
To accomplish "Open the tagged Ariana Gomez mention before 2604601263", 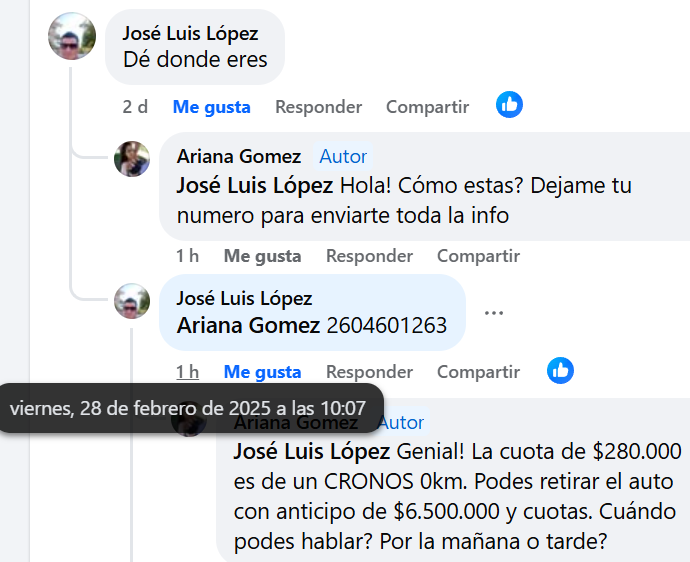I will (x=248, y=325).
